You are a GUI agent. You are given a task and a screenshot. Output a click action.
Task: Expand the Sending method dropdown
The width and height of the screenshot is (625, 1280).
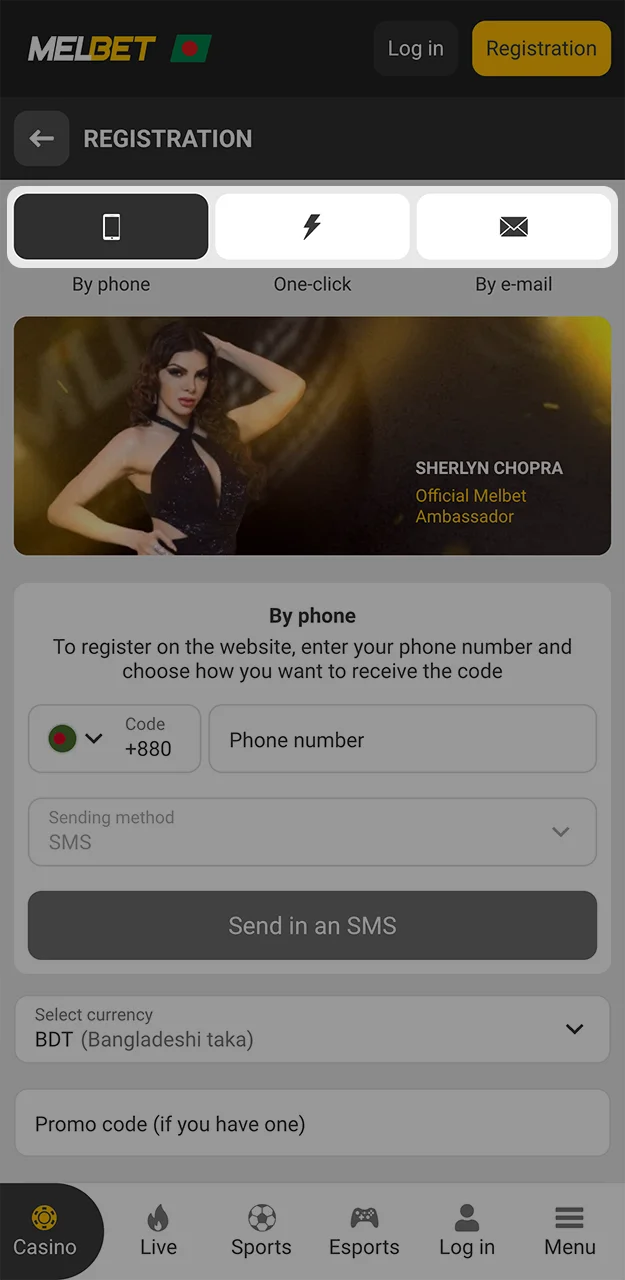312,831
